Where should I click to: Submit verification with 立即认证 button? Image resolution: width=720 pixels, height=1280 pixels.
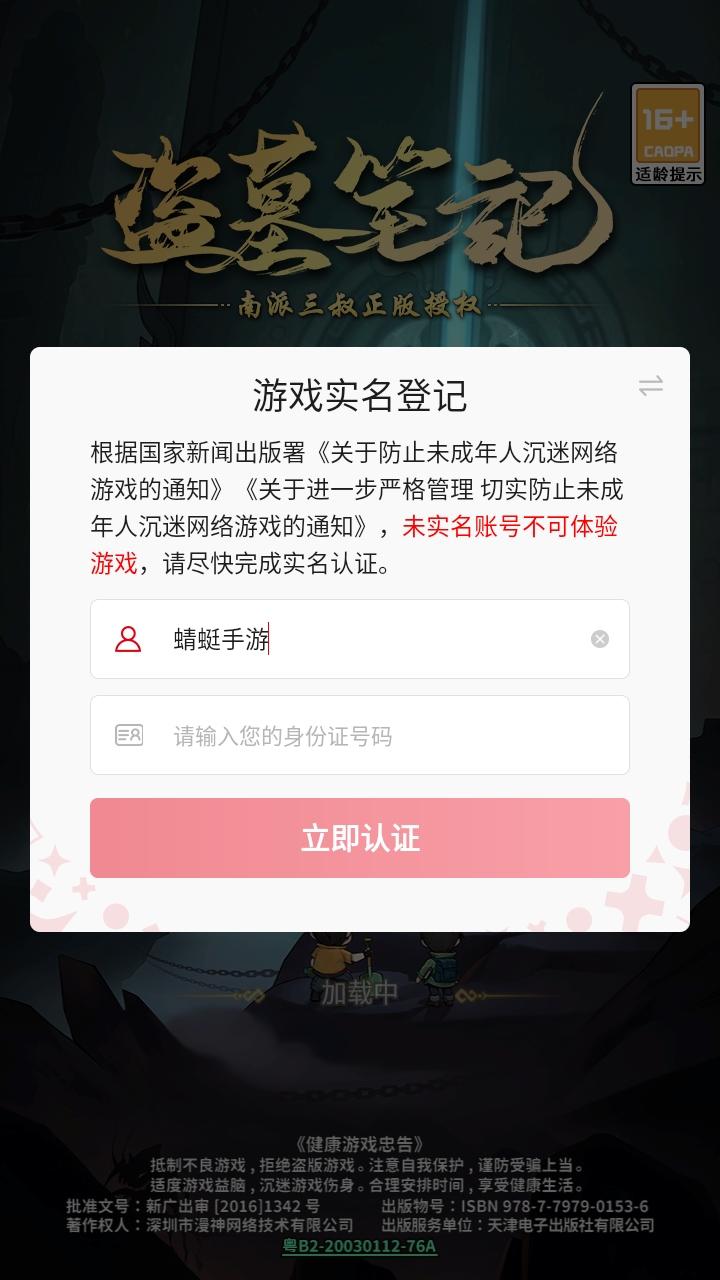[360, 838]
